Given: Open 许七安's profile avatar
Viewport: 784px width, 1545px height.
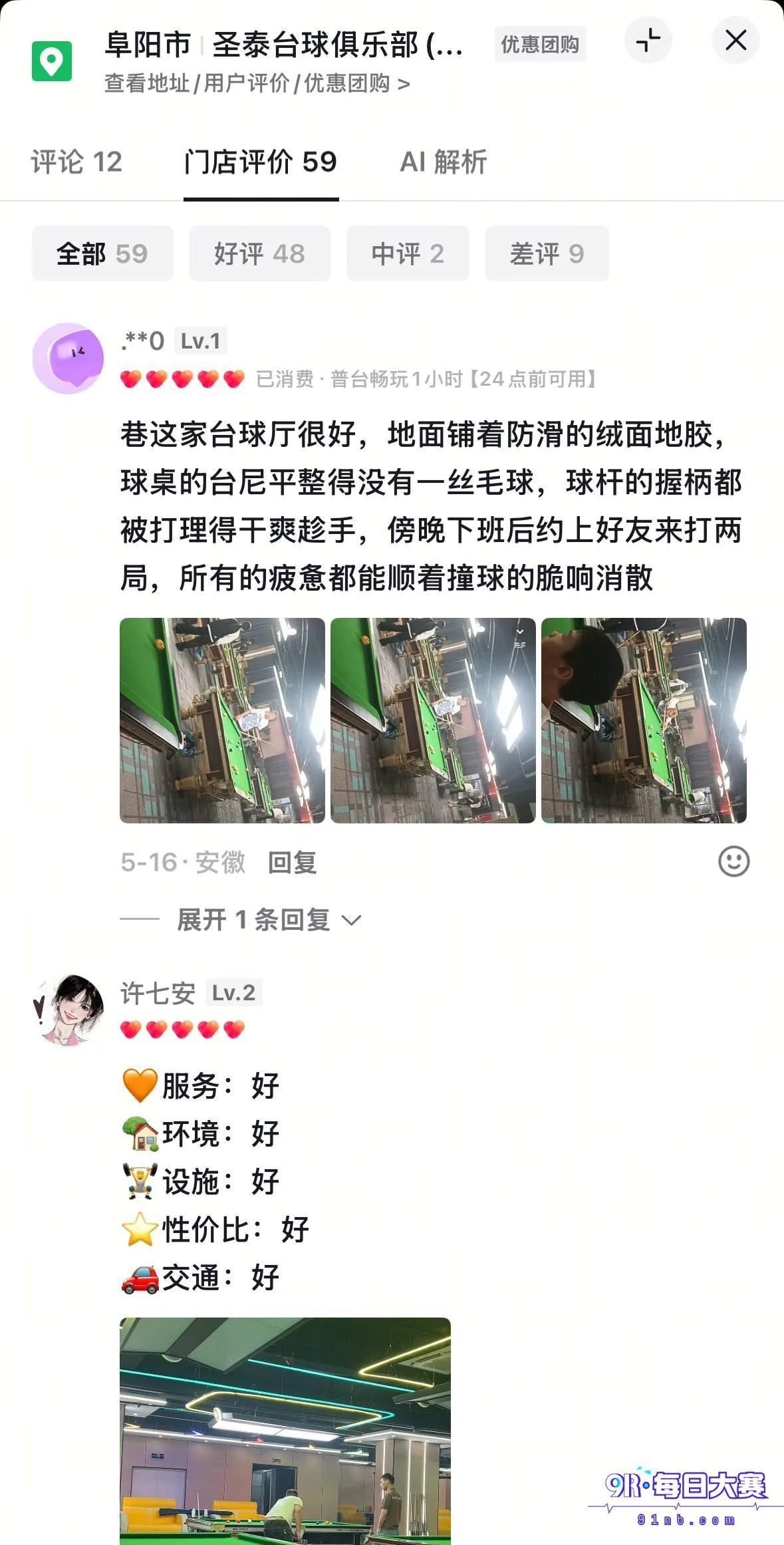Looking at the screenshot, I should (x=68, y=1010).
